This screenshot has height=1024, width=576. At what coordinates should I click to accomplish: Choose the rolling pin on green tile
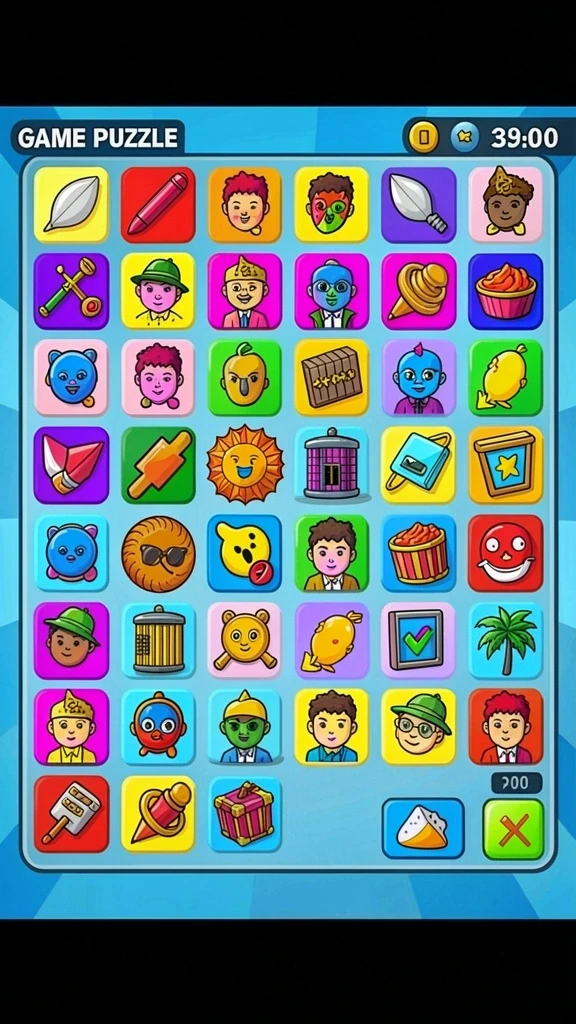pos(158,465)
